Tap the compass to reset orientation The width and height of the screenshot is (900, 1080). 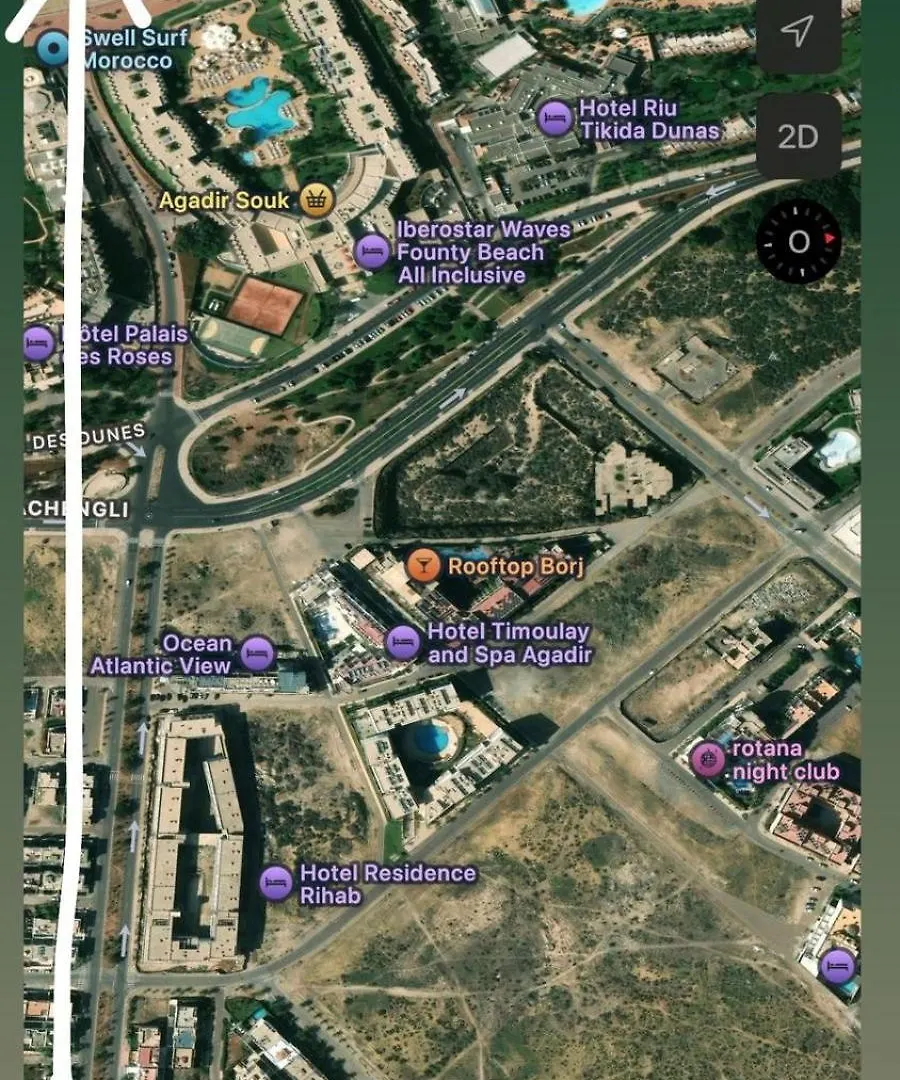tap(798, 242)
